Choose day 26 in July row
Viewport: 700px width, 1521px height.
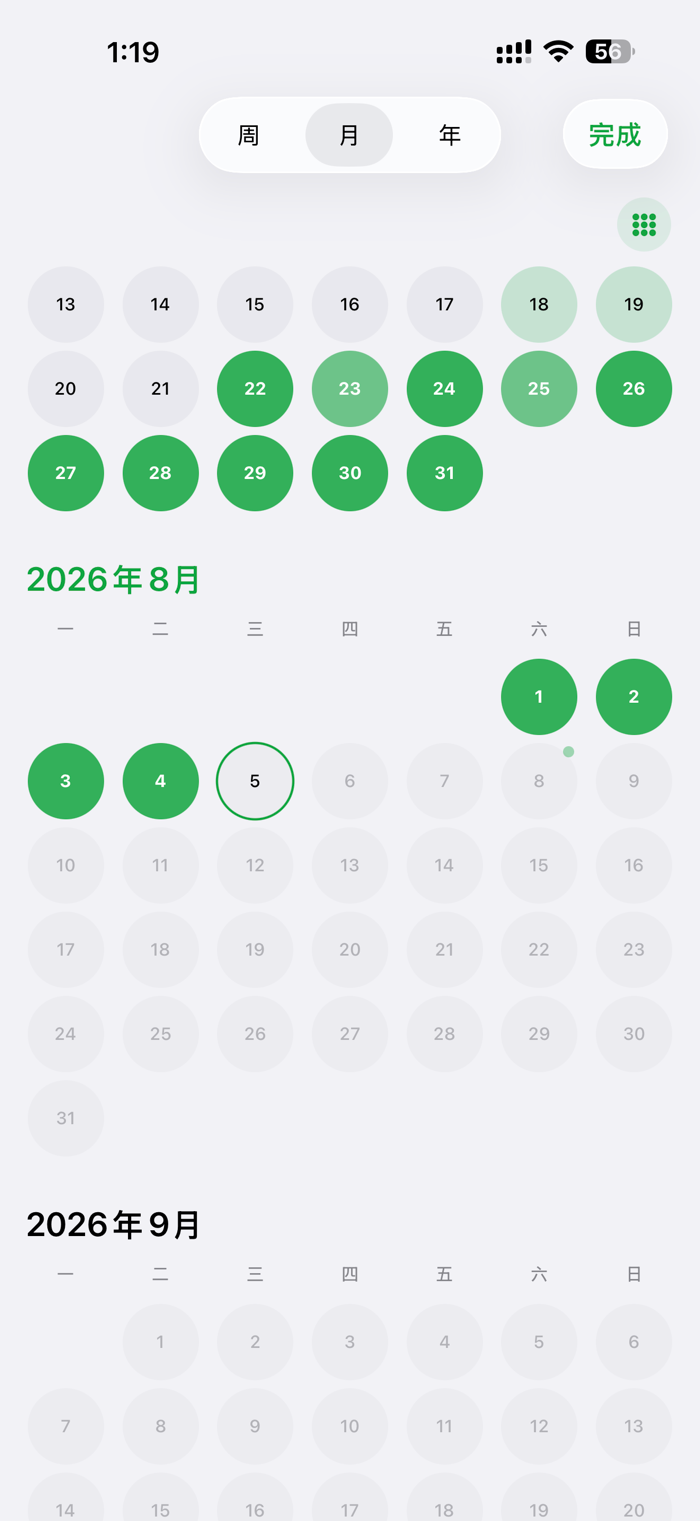coord(634,389)
